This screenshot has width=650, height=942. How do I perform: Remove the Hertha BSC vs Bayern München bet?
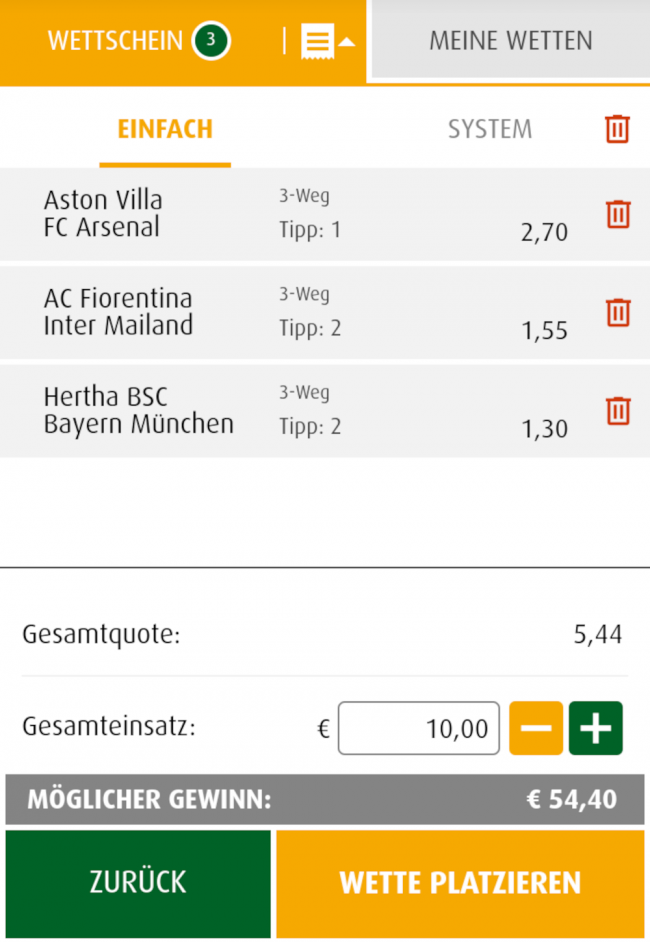[x=618, y=410]
